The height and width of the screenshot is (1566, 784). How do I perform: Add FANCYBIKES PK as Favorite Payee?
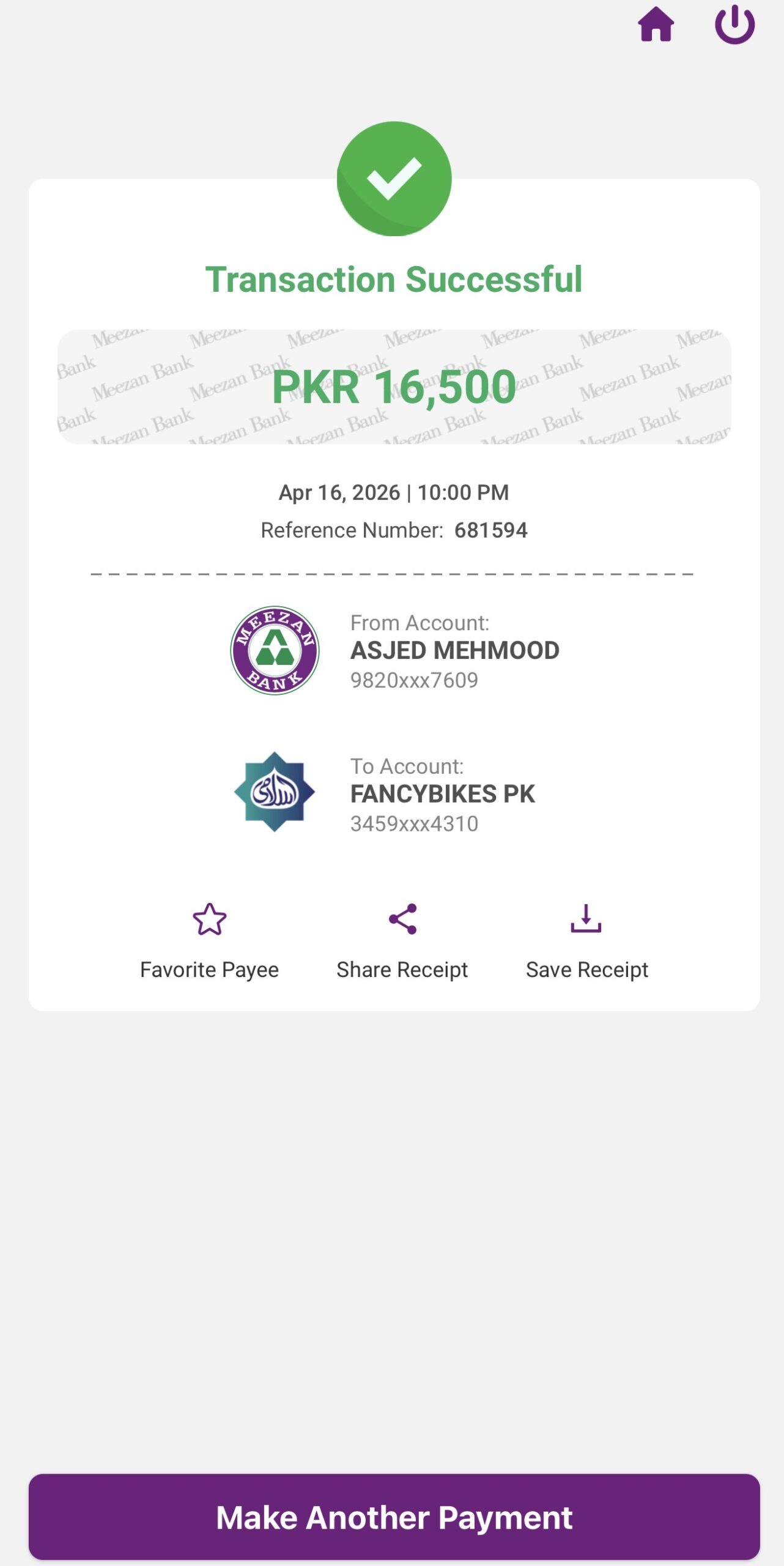tap(209, 941)
